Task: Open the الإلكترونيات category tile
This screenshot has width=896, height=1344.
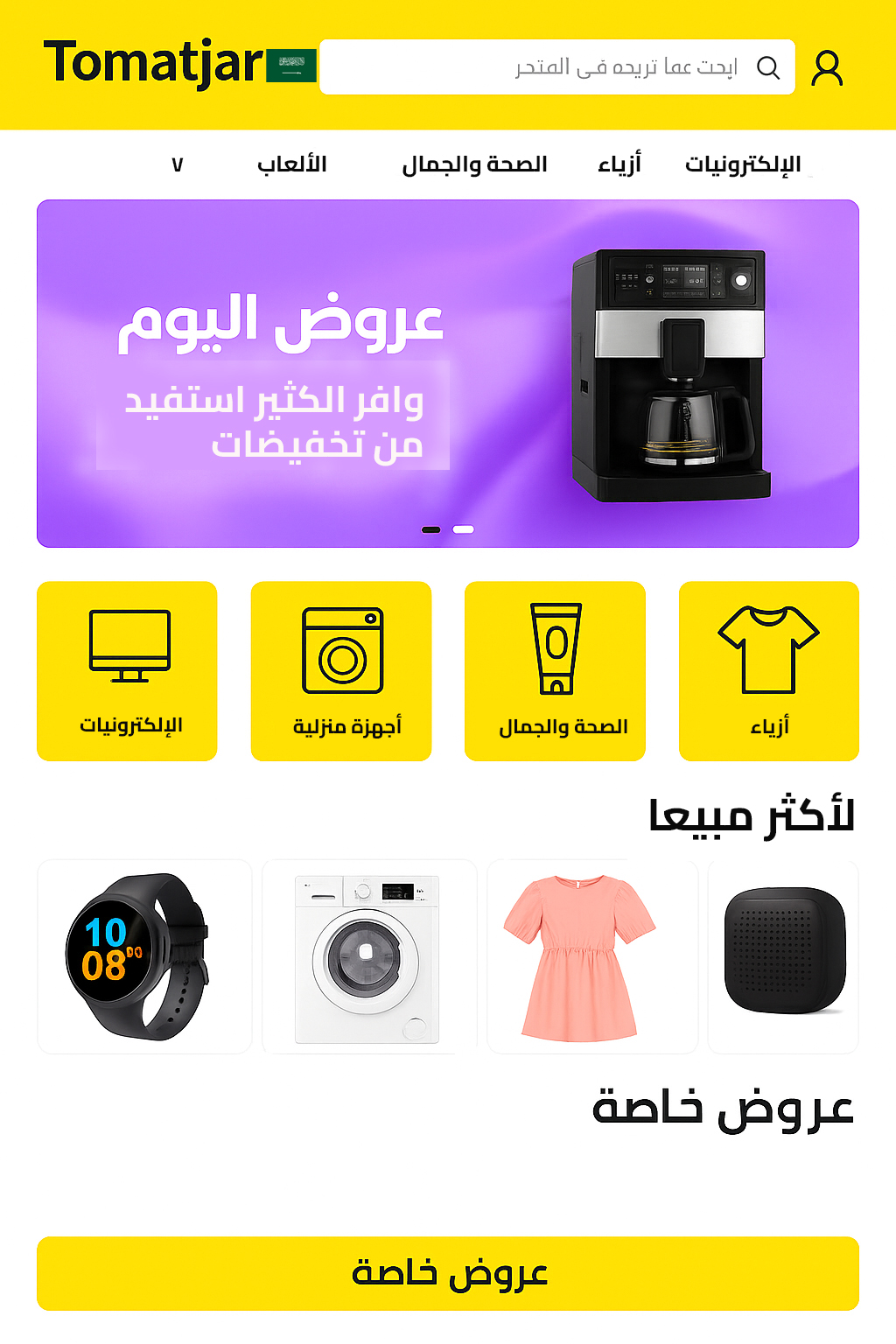Action: 127,671
